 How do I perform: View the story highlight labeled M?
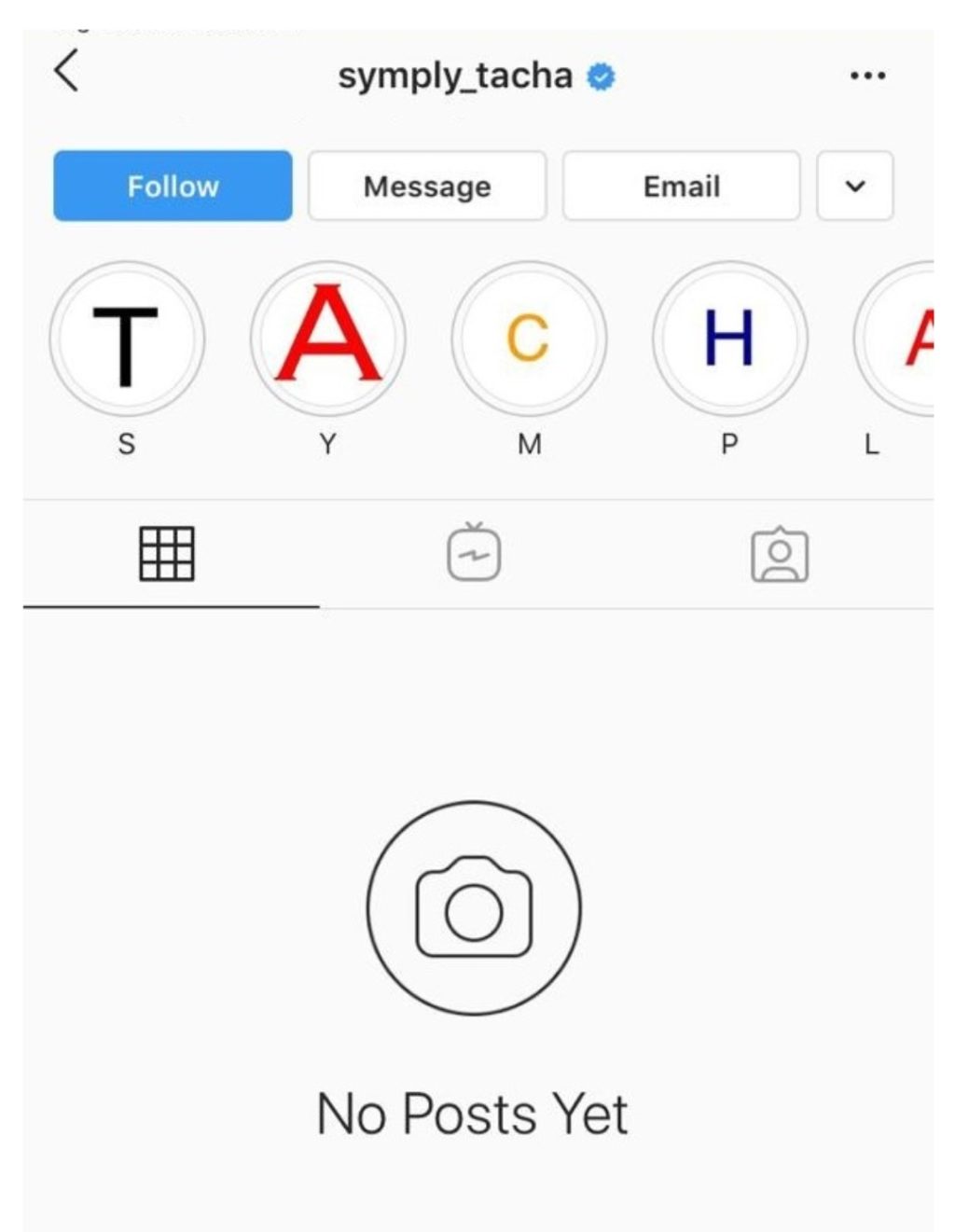tap(529, 339)
